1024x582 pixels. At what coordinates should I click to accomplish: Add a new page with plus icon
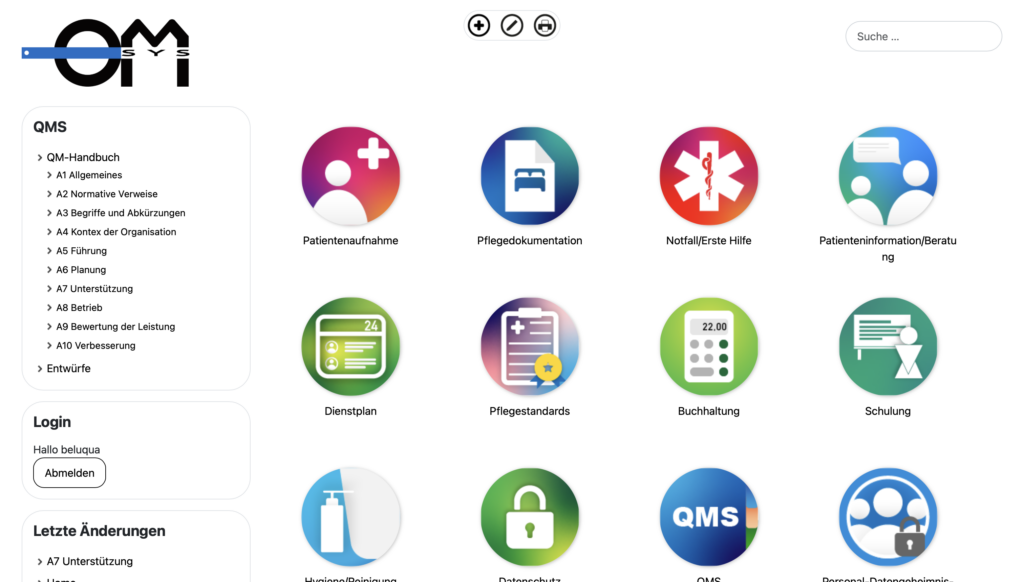click(479, 25)
